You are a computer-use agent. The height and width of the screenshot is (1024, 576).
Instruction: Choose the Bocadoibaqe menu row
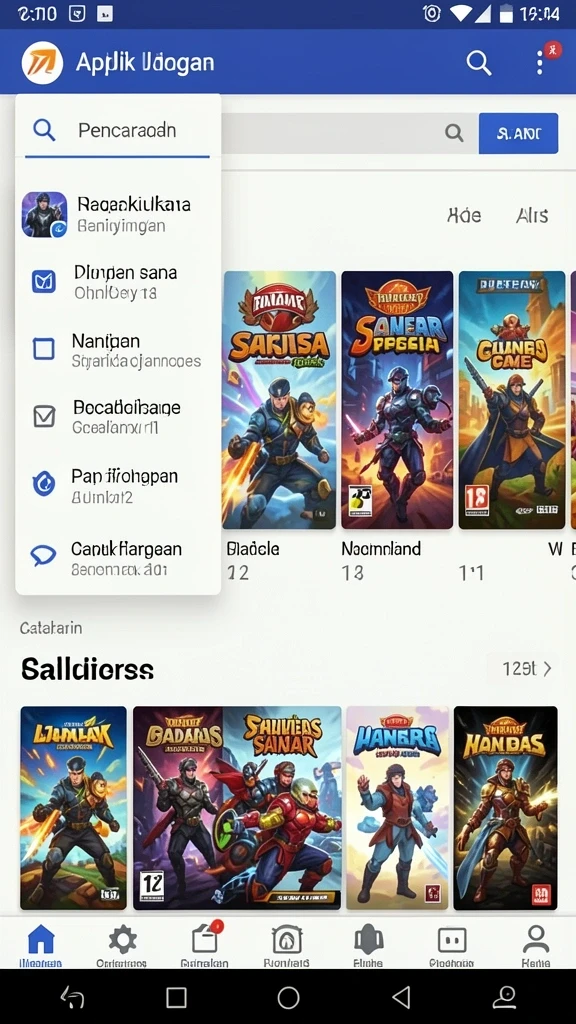118,417
